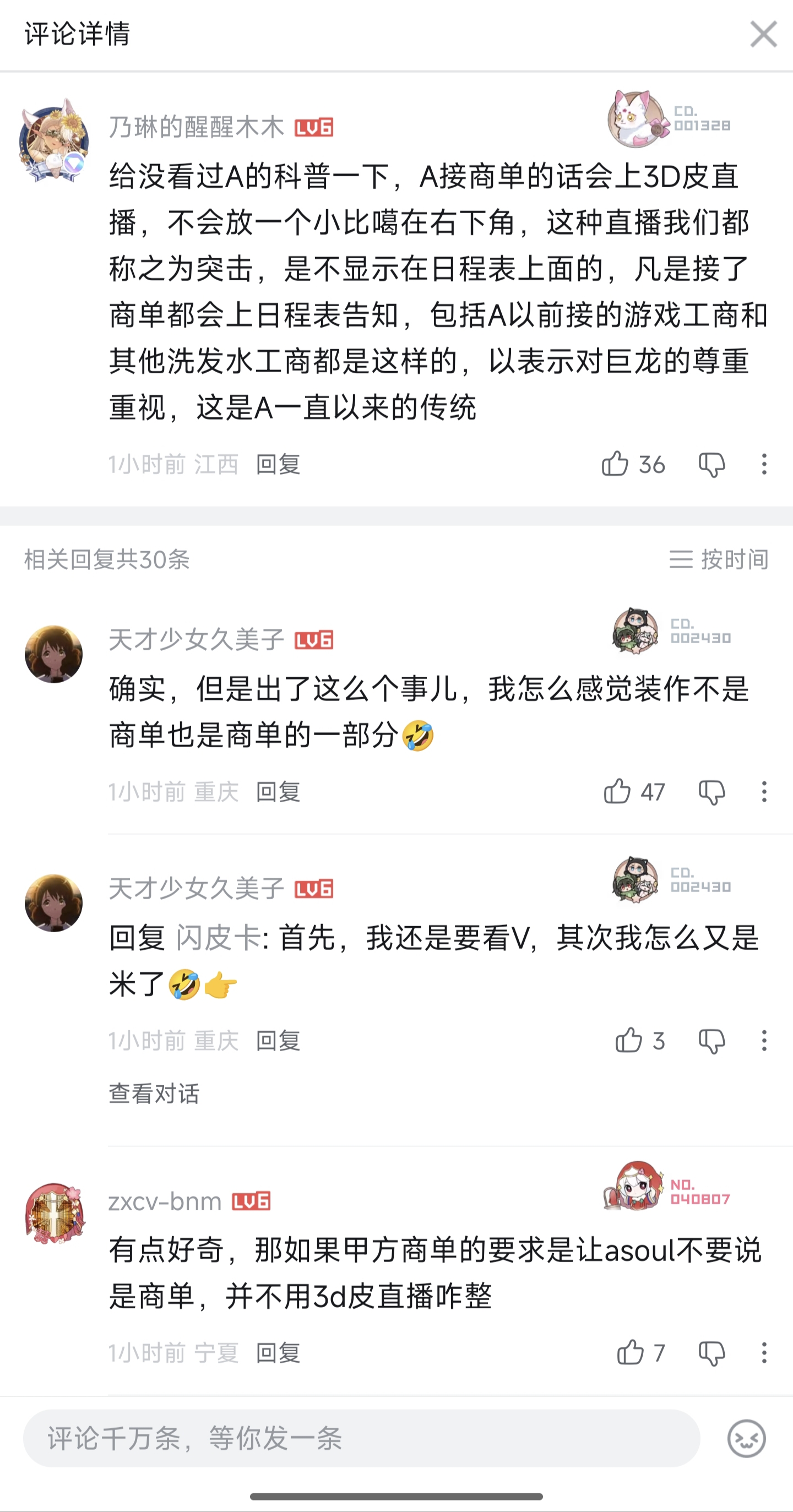Focus the 评论千万条 comment input

click(x=361, y=1439)
